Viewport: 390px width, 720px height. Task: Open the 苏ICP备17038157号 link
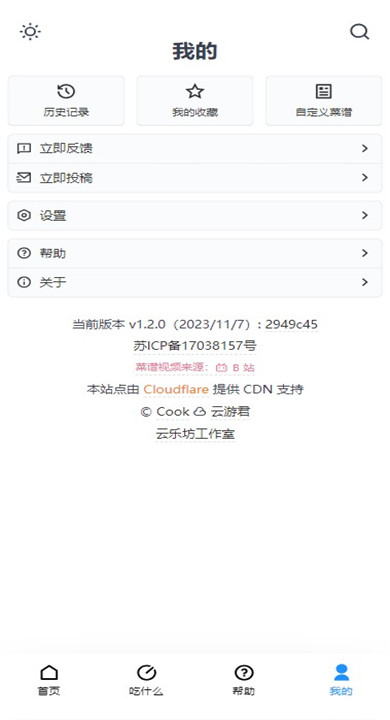coord(195,346)
